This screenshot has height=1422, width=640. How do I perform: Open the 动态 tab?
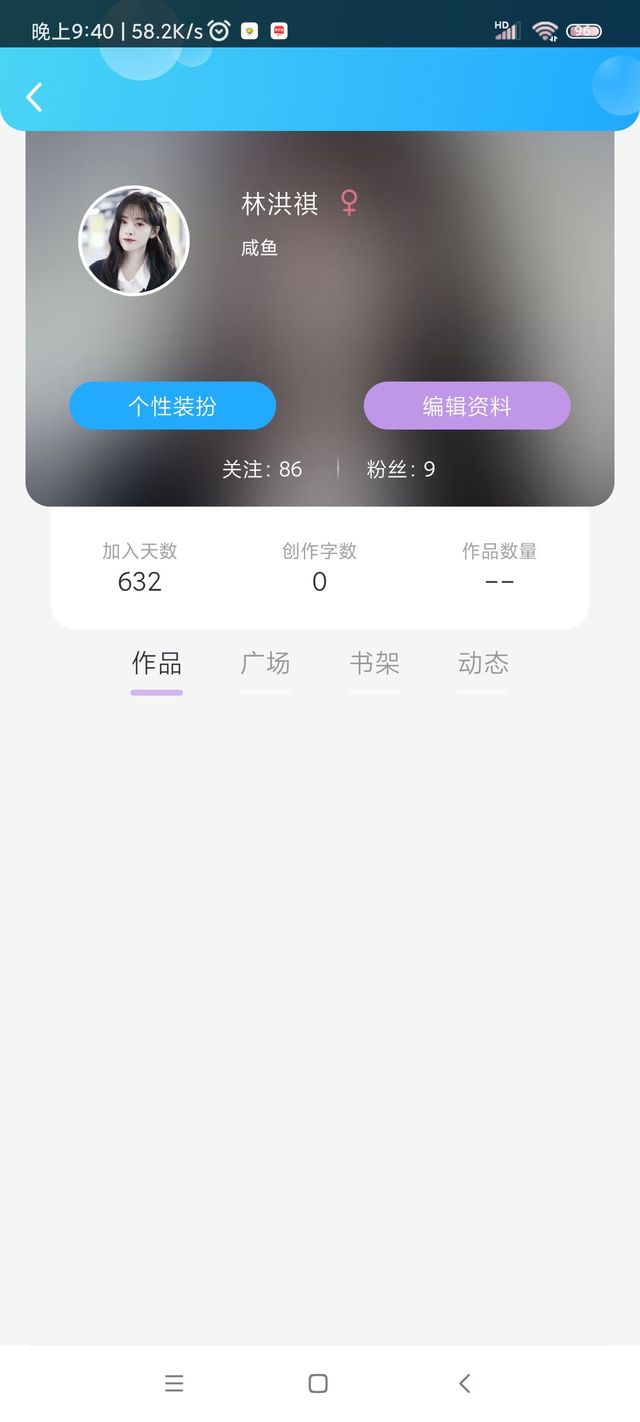point(483,664)
